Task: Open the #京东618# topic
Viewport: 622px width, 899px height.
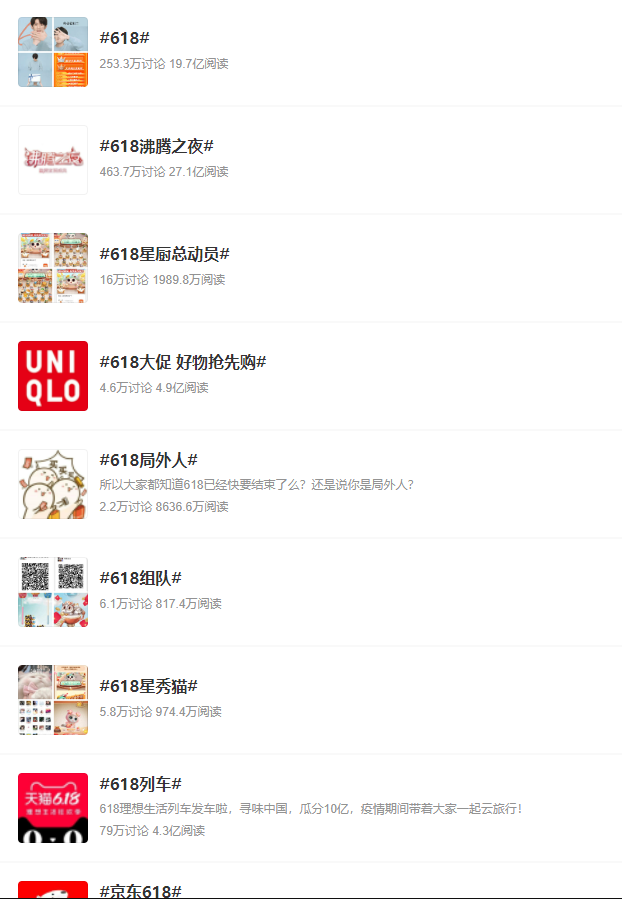Action: 141,890
